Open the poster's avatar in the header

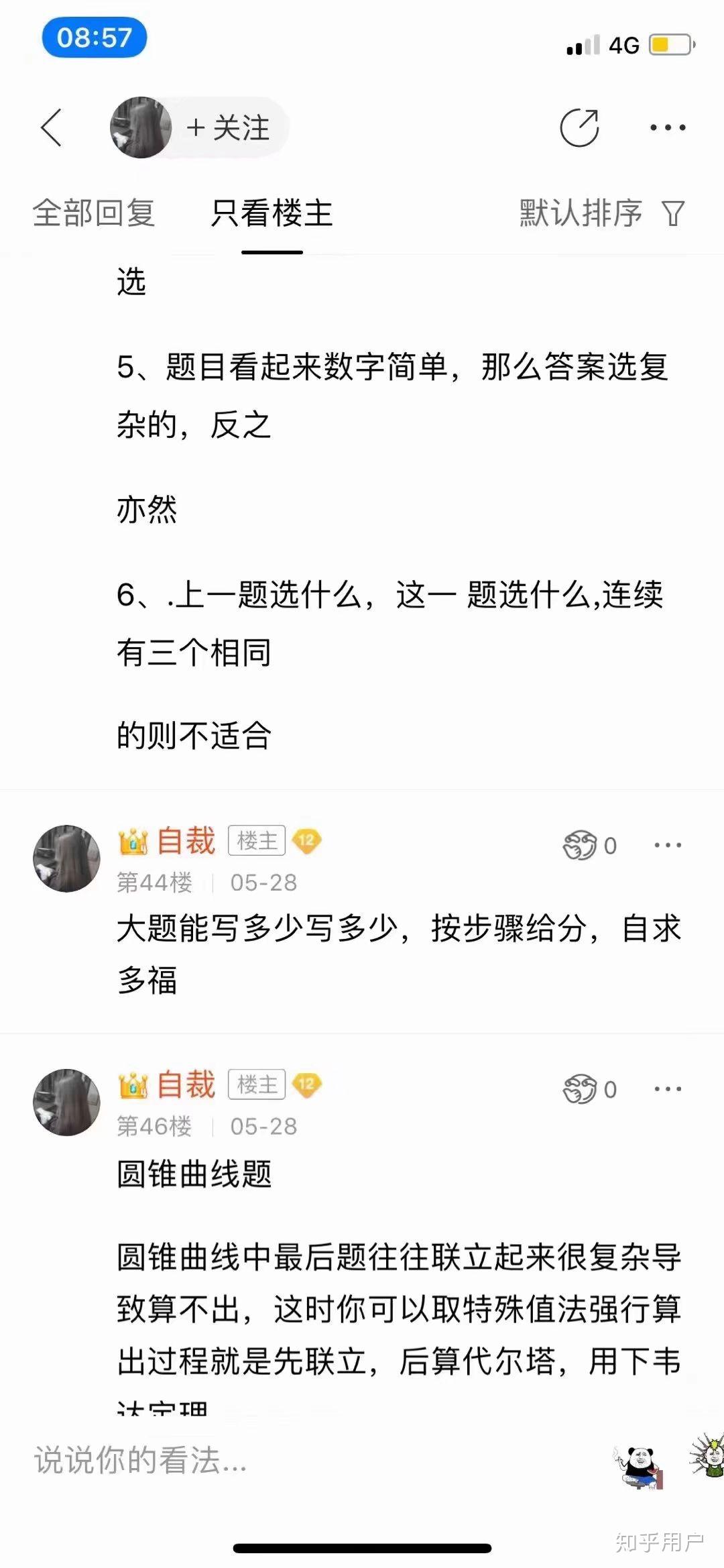141,127
